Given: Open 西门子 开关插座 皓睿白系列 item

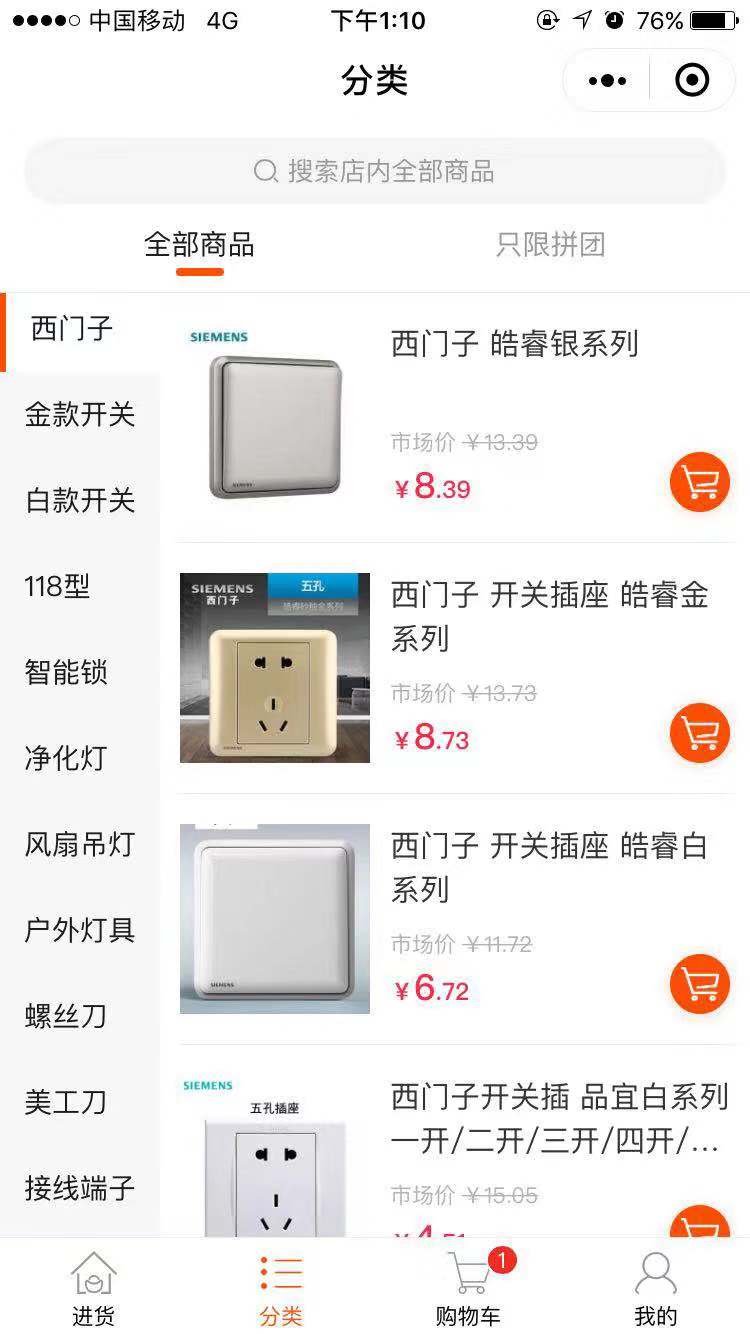Looking at the screenshot, I should pos(548,867).
